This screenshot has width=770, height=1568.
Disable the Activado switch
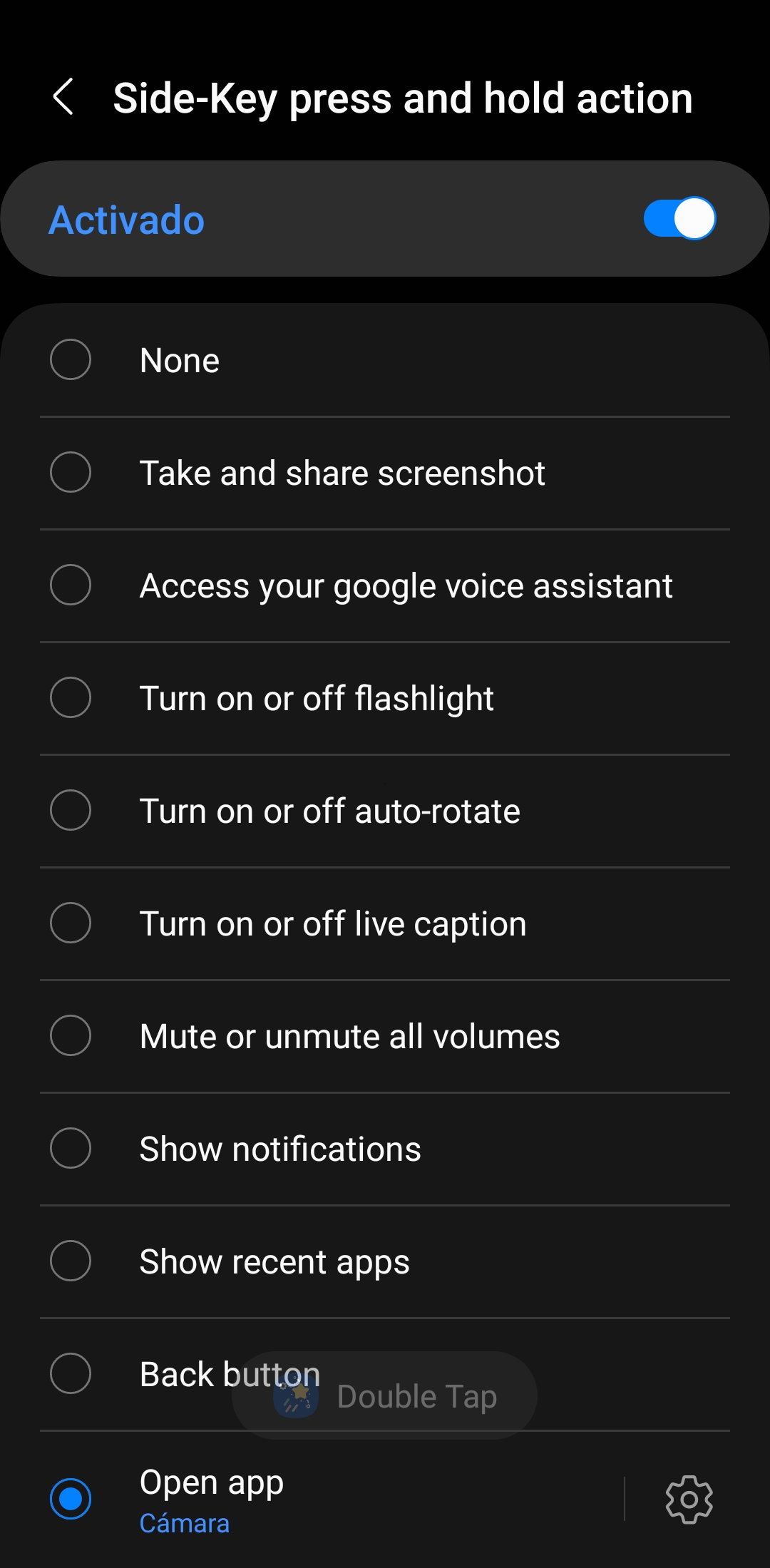(679, 218)
